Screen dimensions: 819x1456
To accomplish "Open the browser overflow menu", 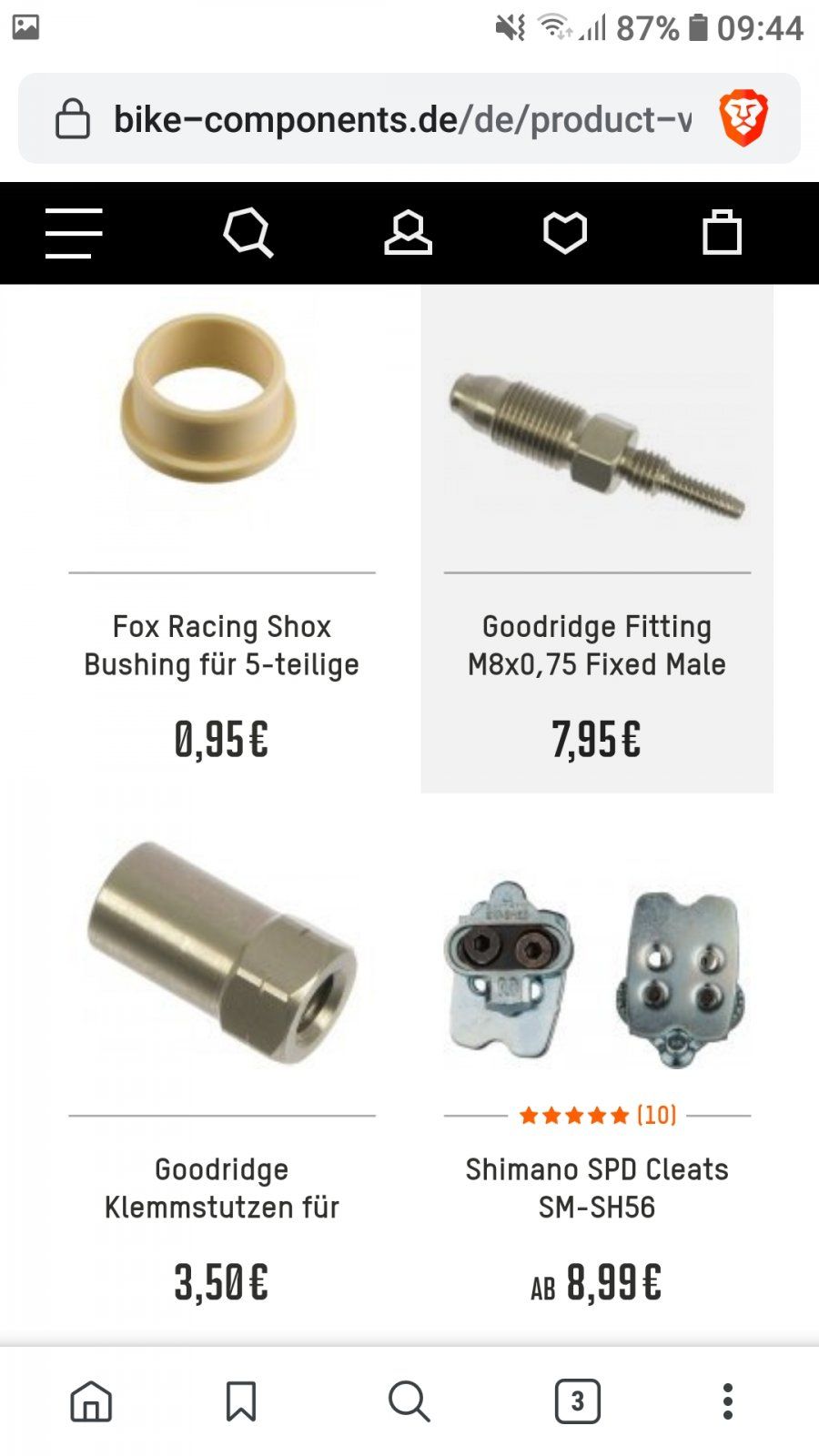I will pos(727,1401).
